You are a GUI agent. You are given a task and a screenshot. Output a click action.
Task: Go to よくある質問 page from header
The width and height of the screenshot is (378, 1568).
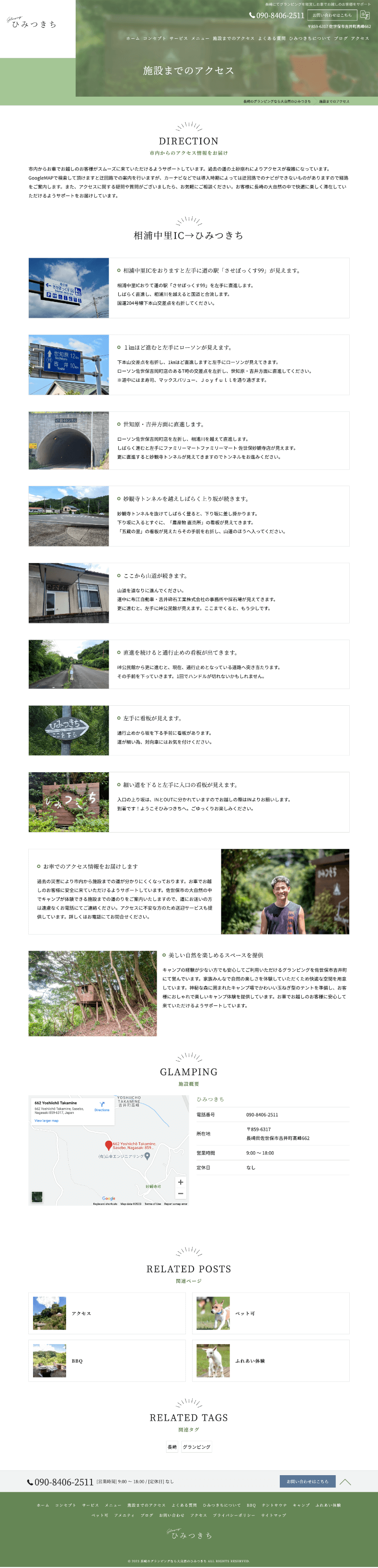(271, 38)
